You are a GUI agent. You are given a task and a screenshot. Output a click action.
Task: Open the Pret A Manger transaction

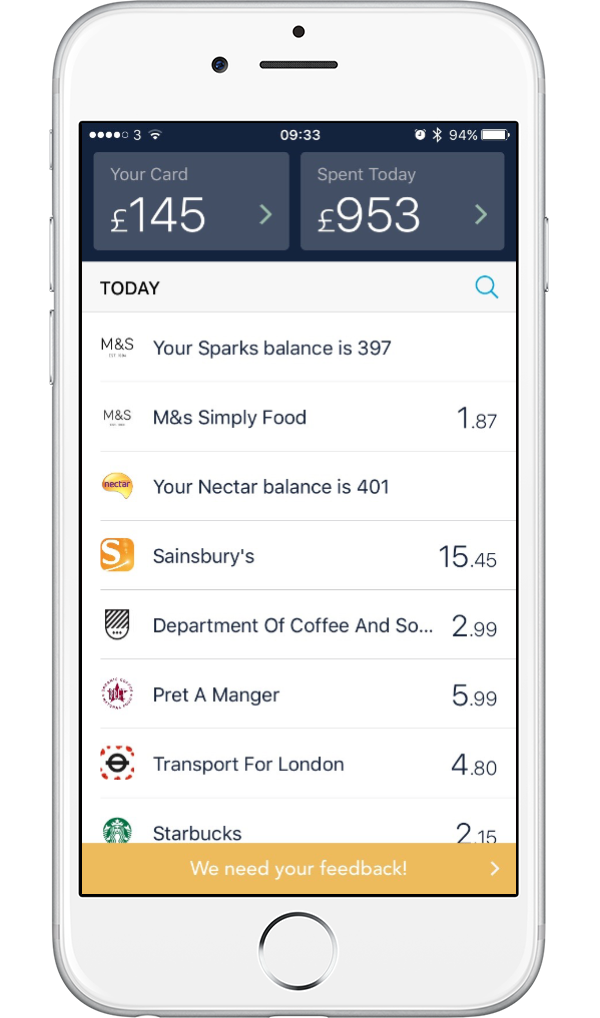[x=298, y=695]
